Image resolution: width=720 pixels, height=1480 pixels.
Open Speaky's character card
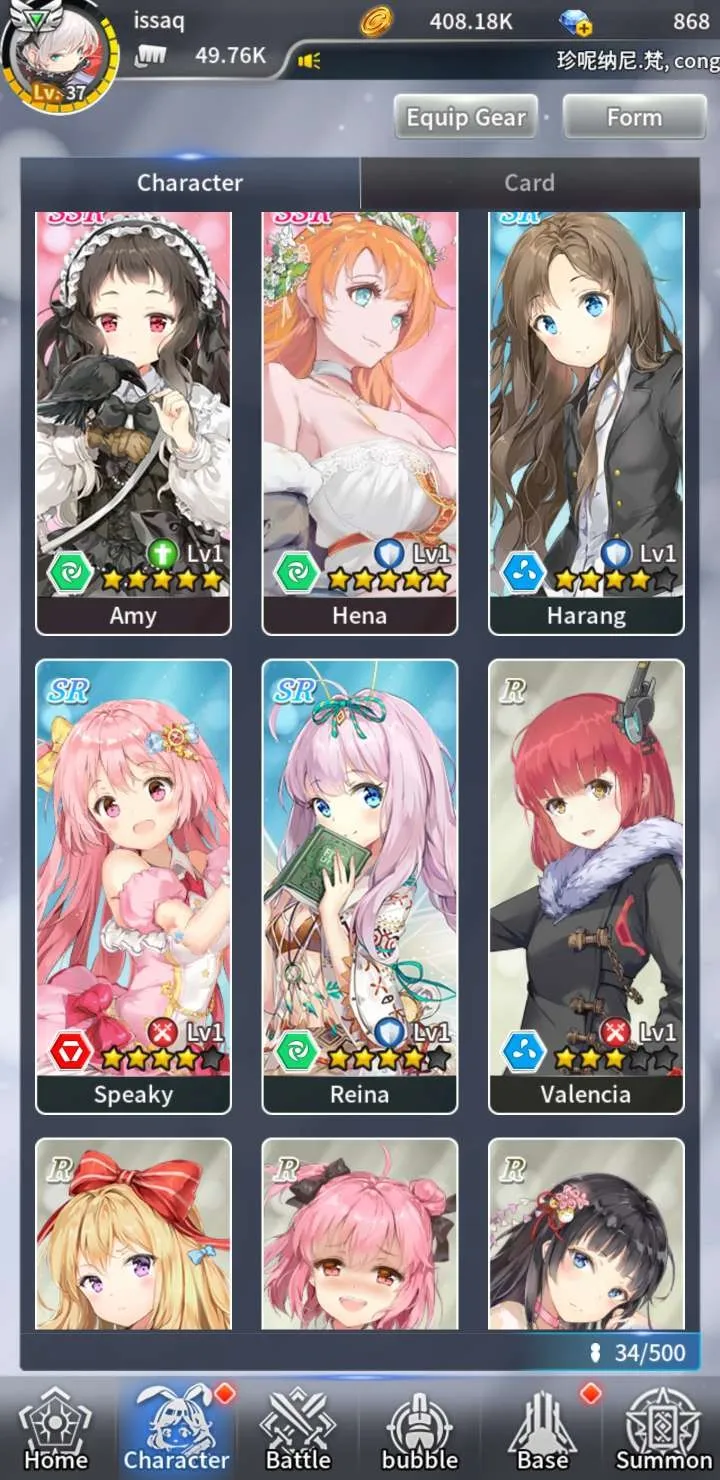(x=133, y=885)
